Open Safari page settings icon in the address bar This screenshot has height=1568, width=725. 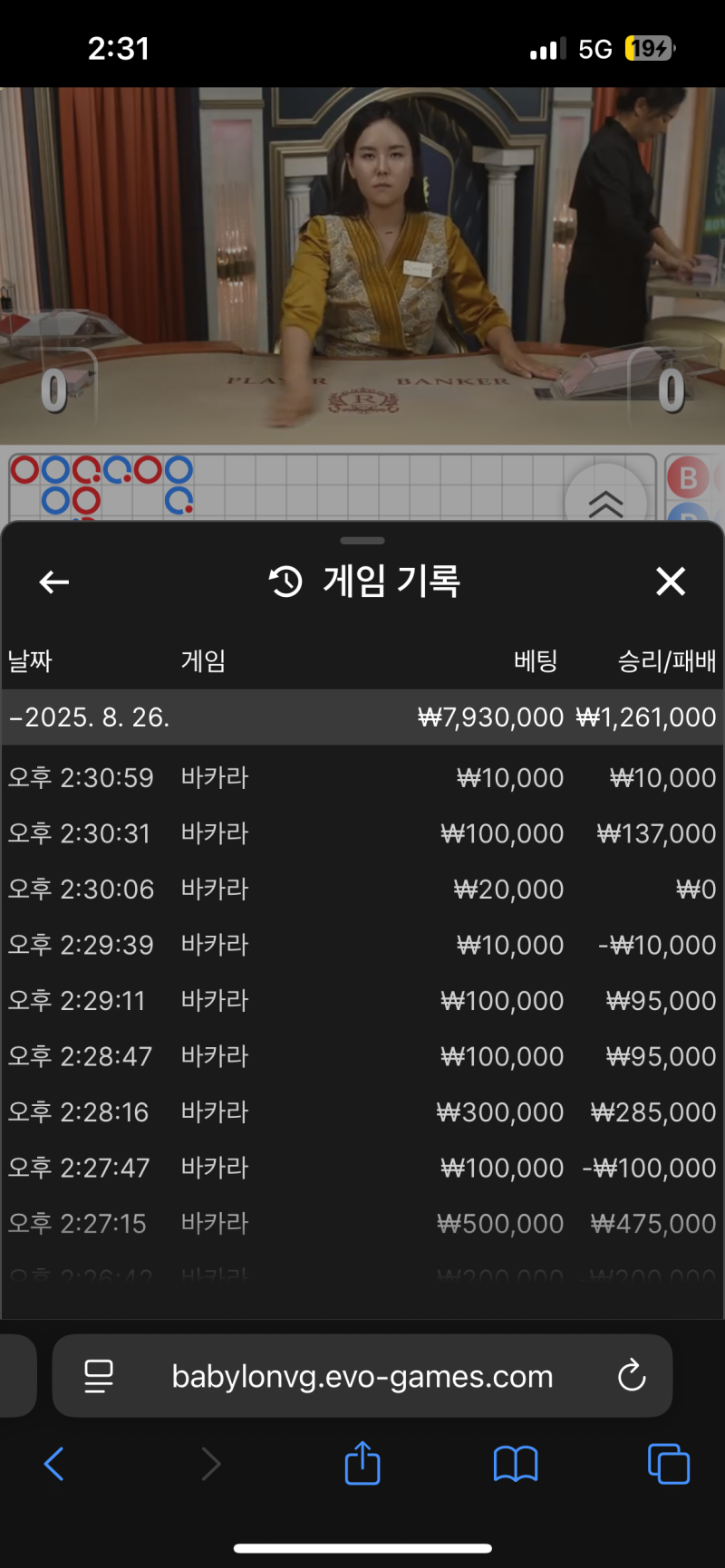[x=98, y=1376]
